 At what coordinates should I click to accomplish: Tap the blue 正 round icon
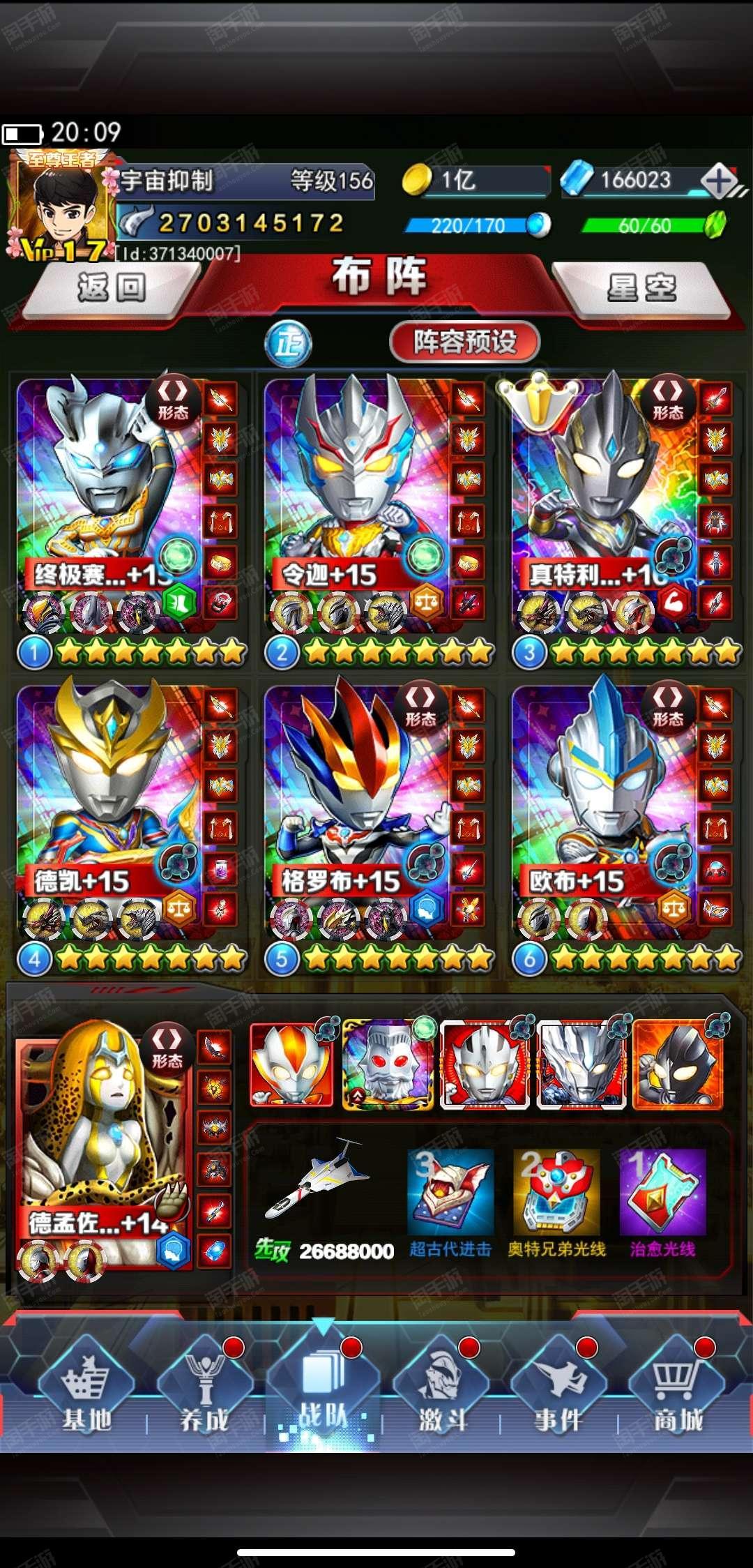[x=289, y=344]
